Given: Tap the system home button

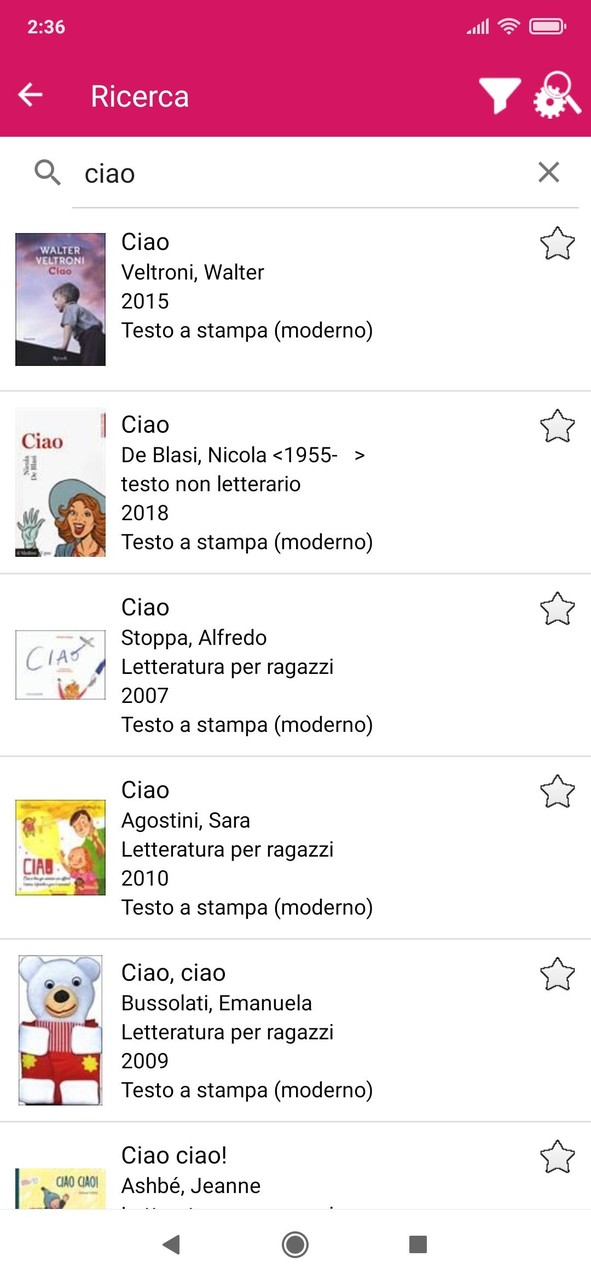Looking at the screenshot, I should [x=295, y=1244].
